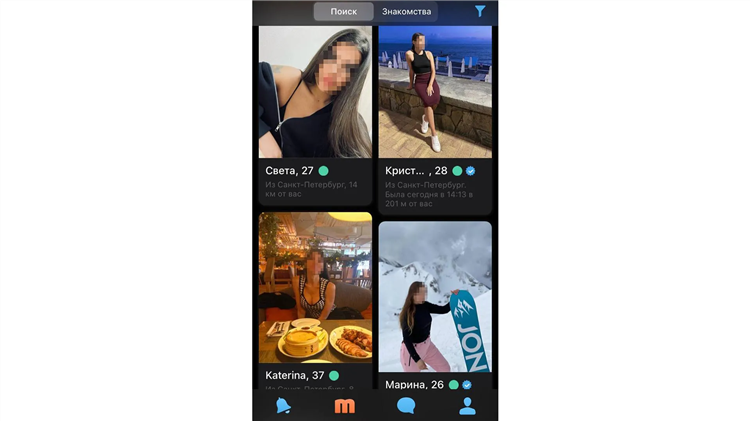
Task: Go to the orange M home tab
Action: (344, 406)
